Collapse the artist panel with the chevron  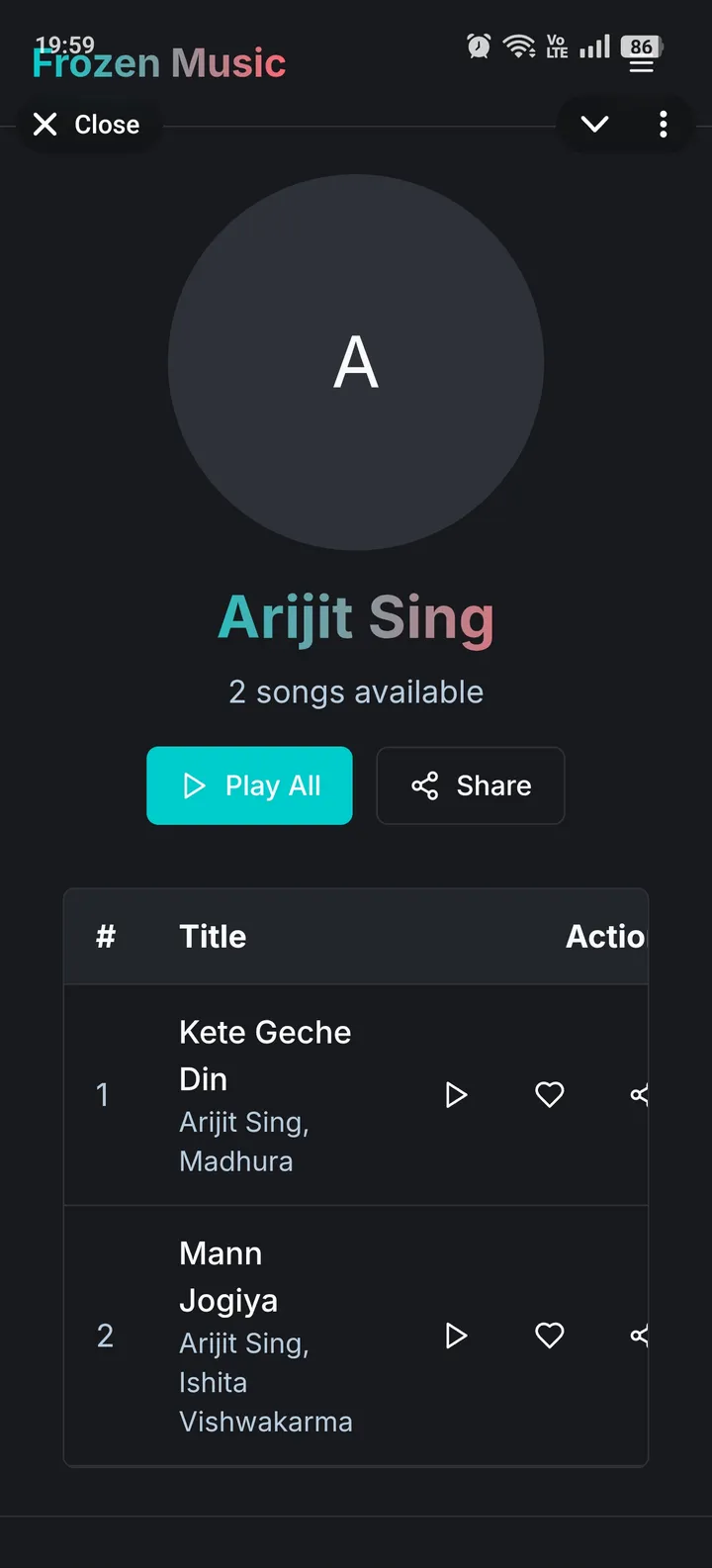[x=594, y=124]
